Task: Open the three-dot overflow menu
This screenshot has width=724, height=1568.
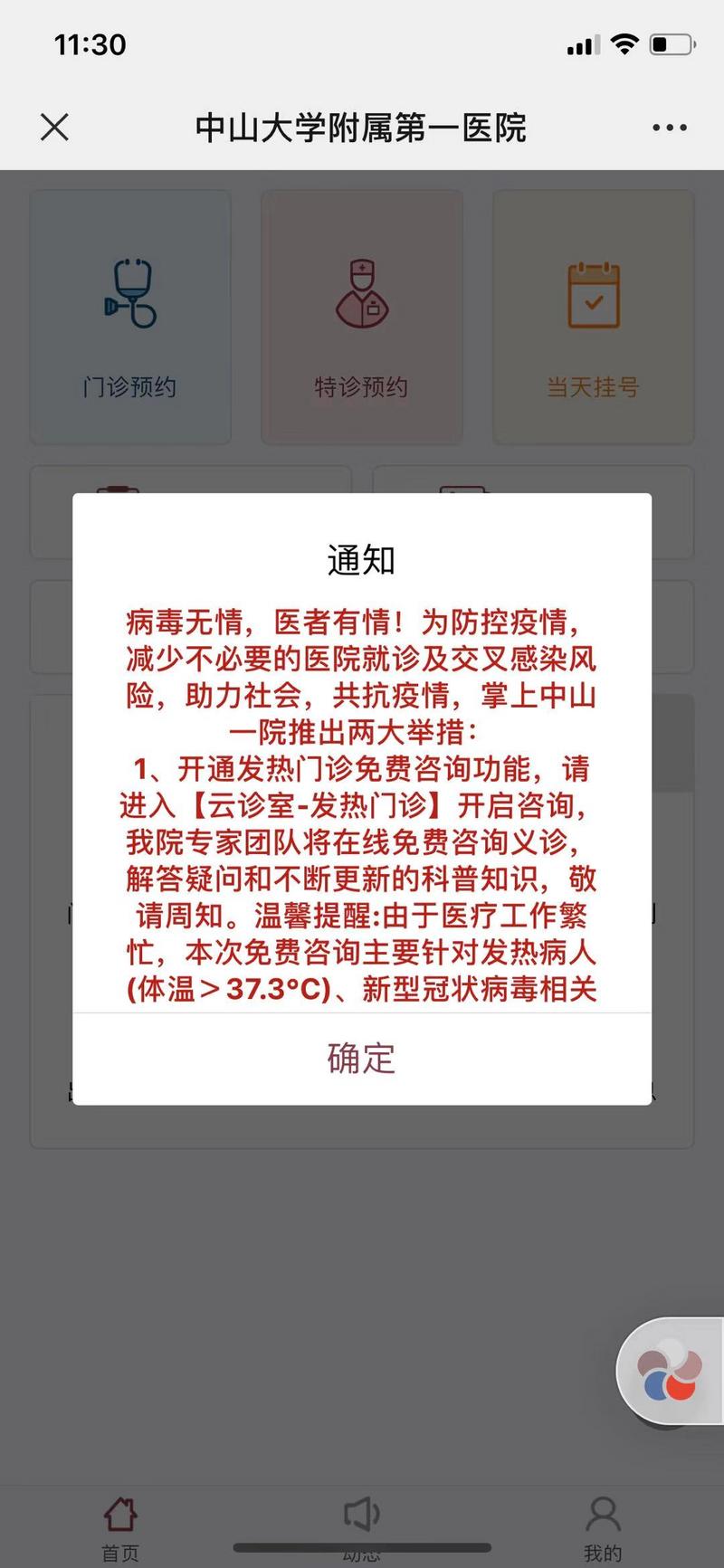Action: 669,128
